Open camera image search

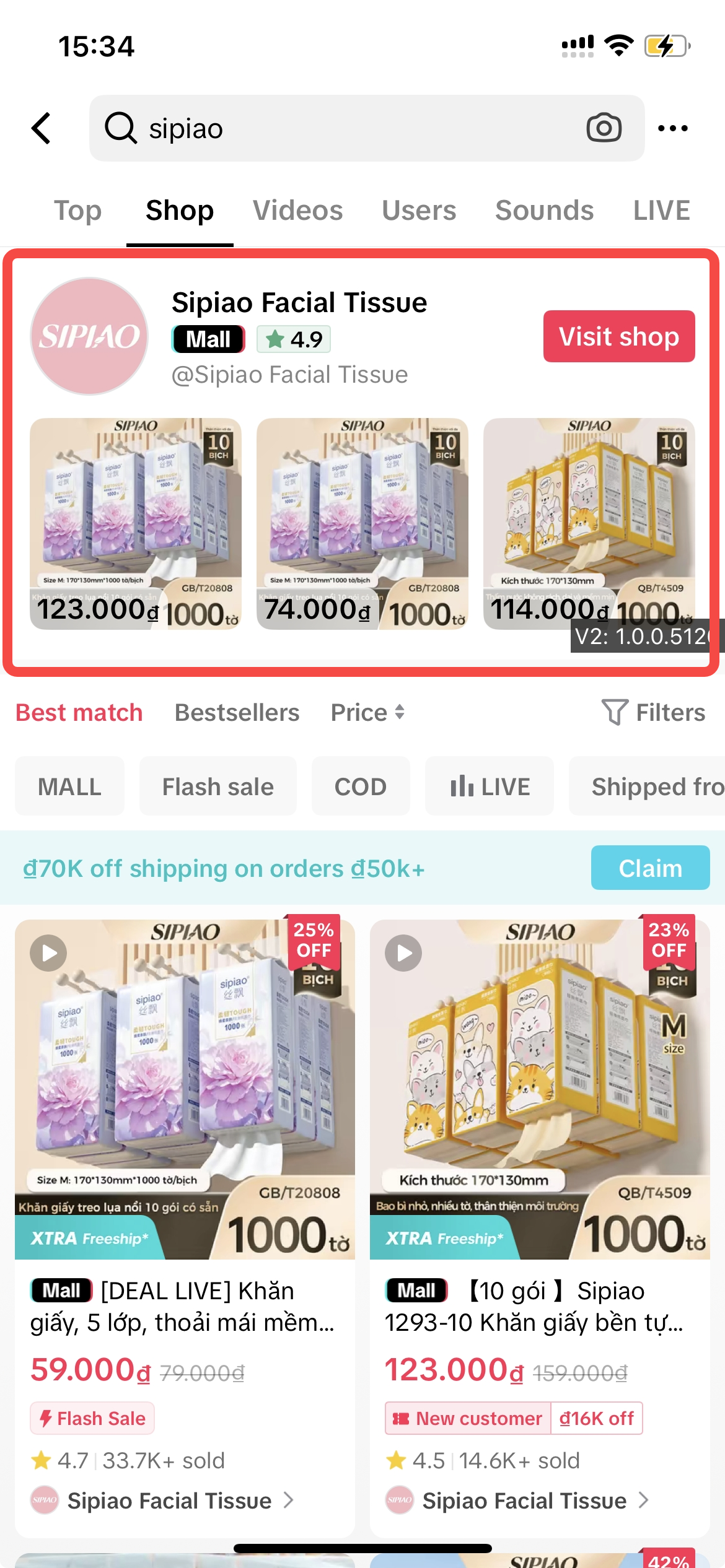(604, 128)
